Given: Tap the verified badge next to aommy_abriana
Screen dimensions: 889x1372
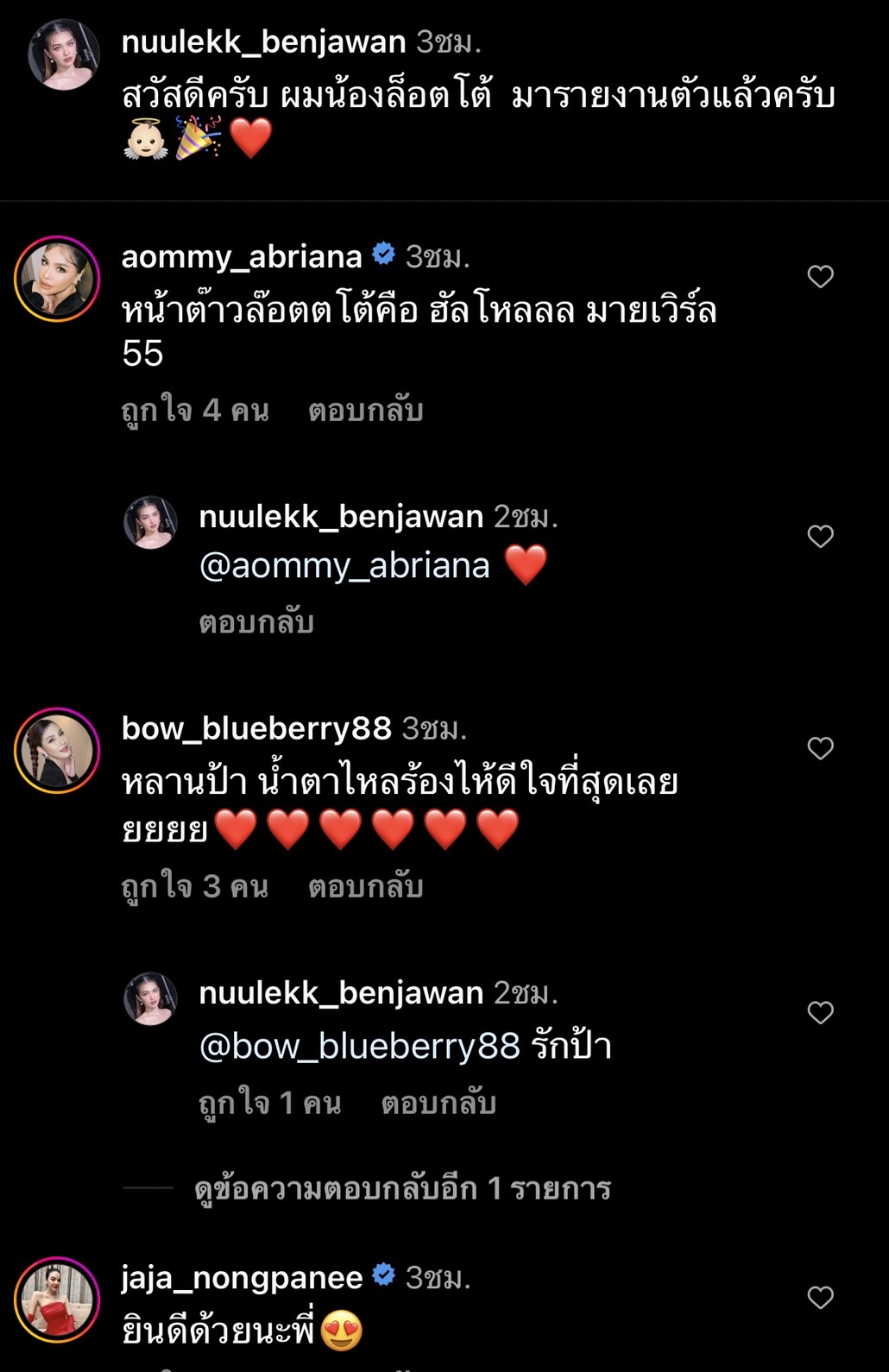Looking at the screenshot, I should coord(383,254).
